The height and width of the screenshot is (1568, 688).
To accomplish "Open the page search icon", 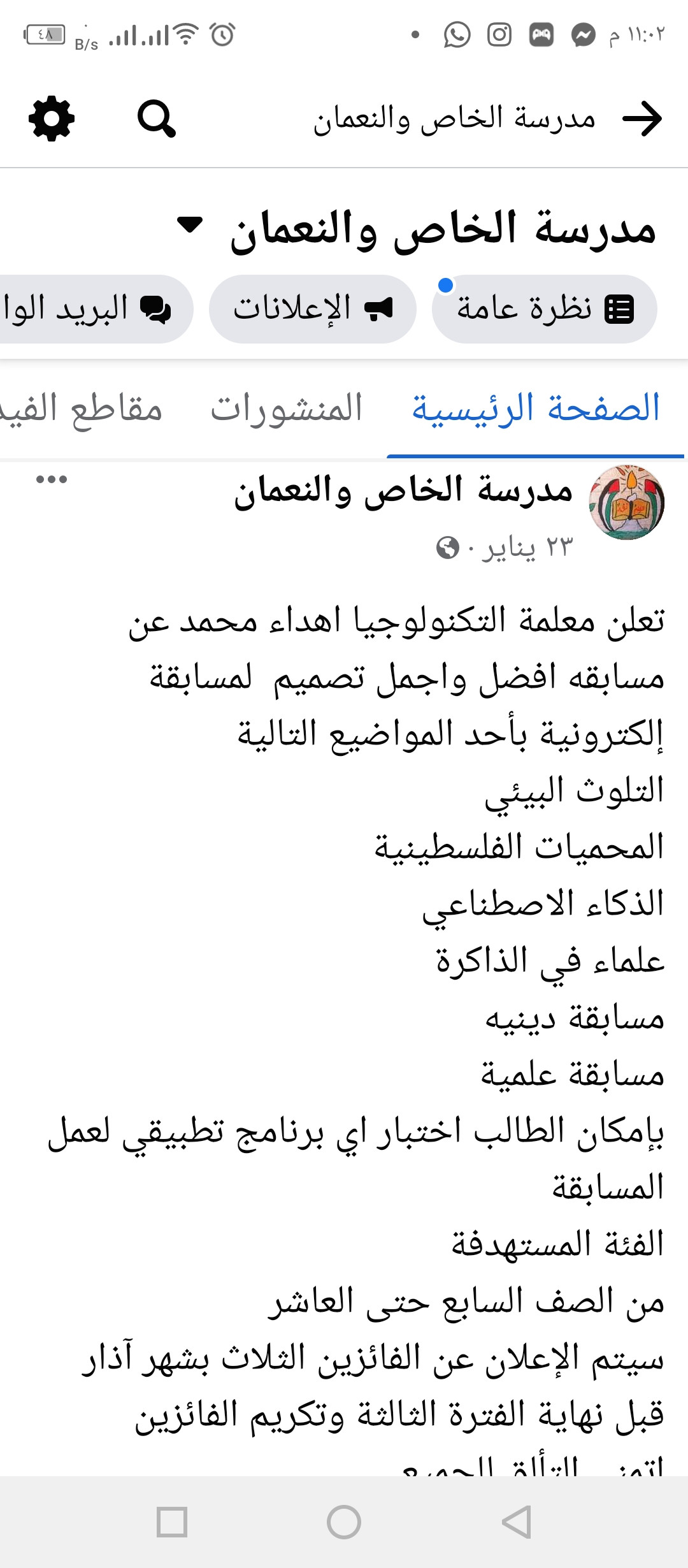I will 156,119.
